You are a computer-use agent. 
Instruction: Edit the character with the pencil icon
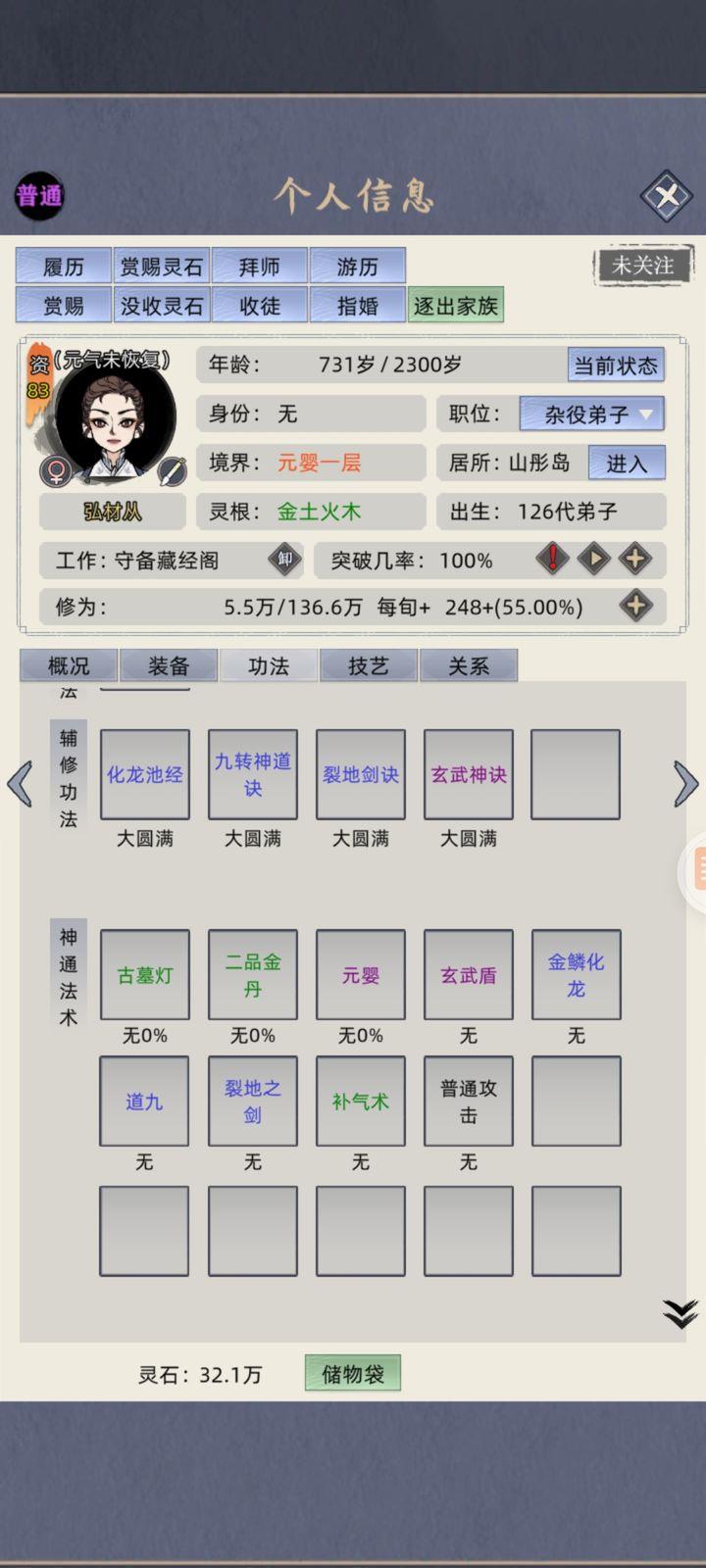172,471
